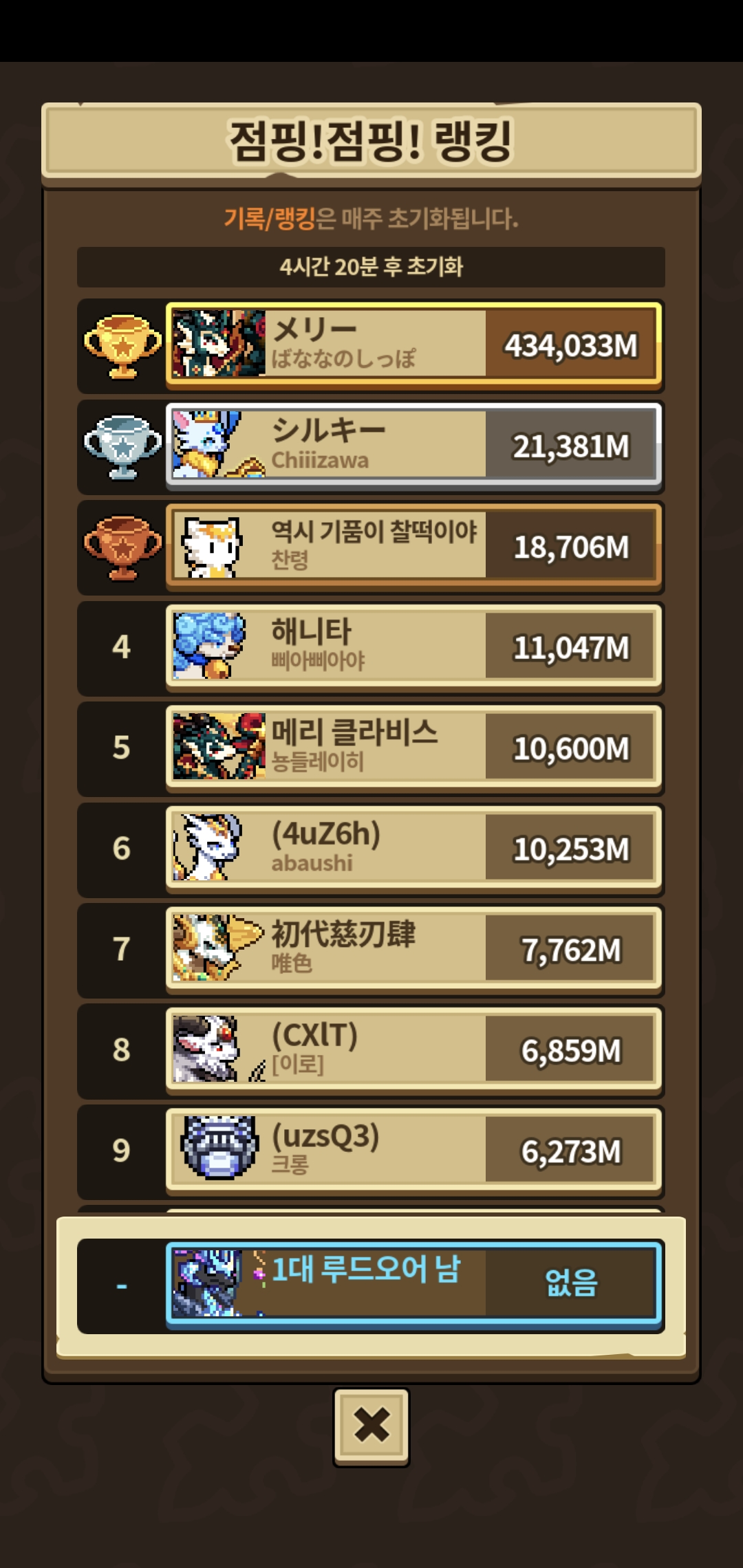Image resolution: width=743 pixels, height=1568 pixels.
Task: Close the 점핑!점핑! 랭킹 ranking popup
Action: tap(371, 1426)
